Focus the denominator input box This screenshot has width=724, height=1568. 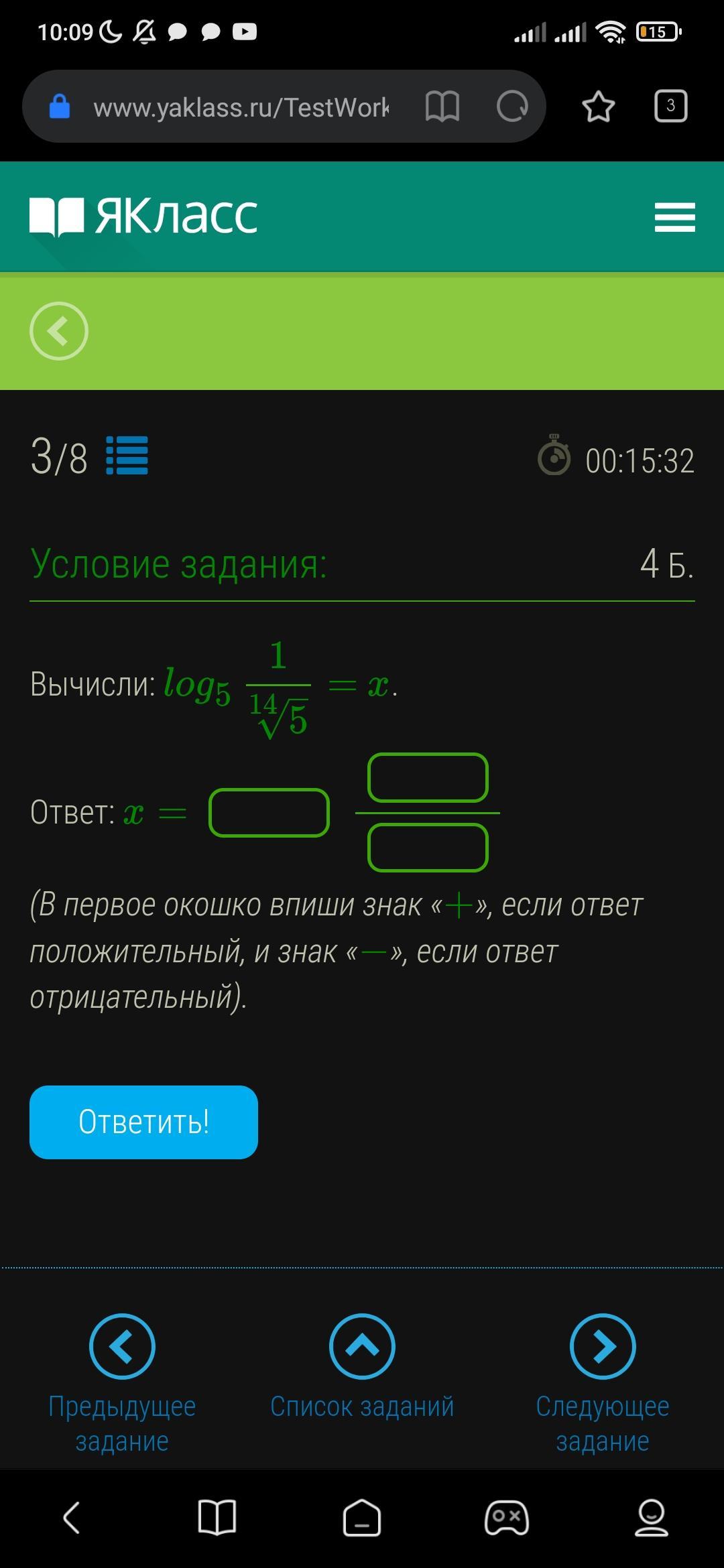[428, 848]
